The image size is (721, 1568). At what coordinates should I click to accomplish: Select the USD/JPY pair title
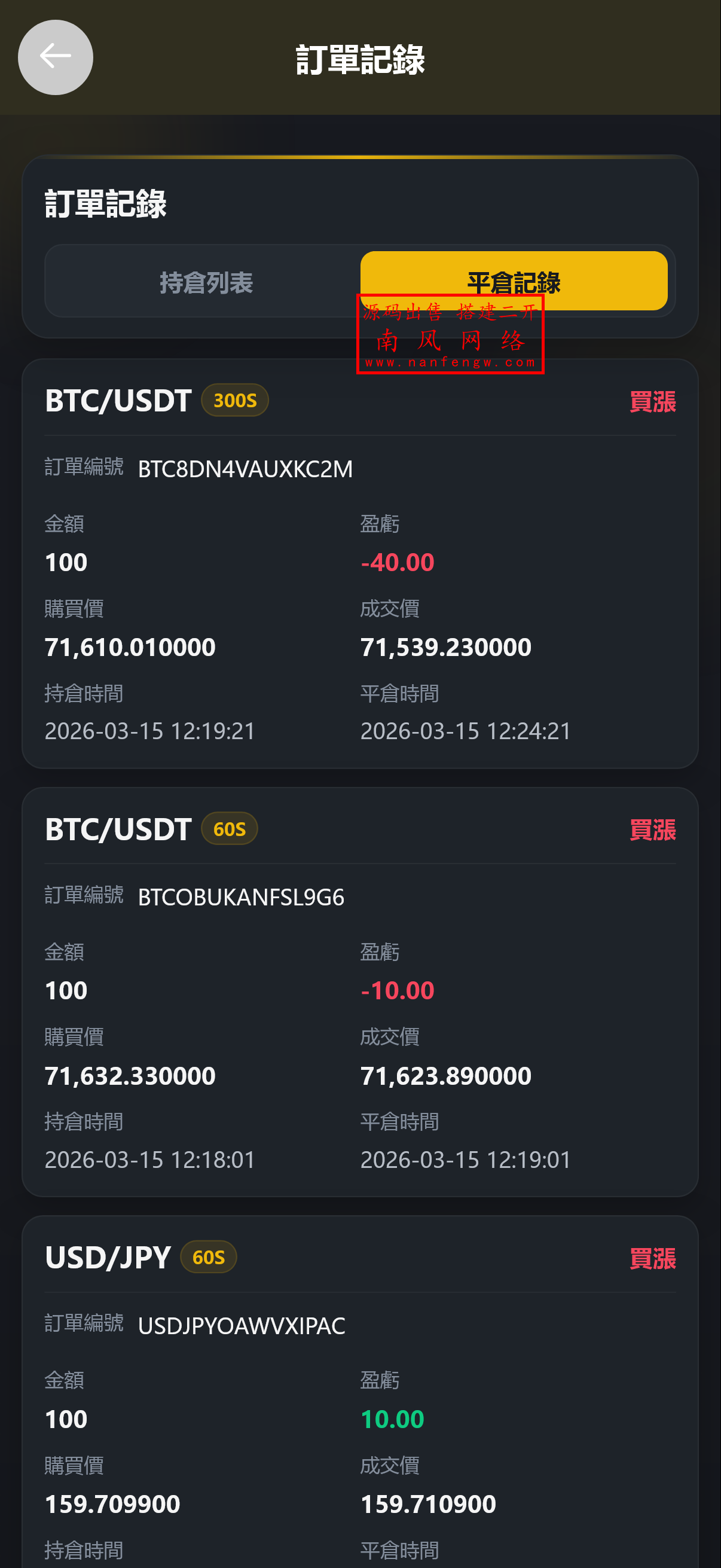pos(108,1257)
